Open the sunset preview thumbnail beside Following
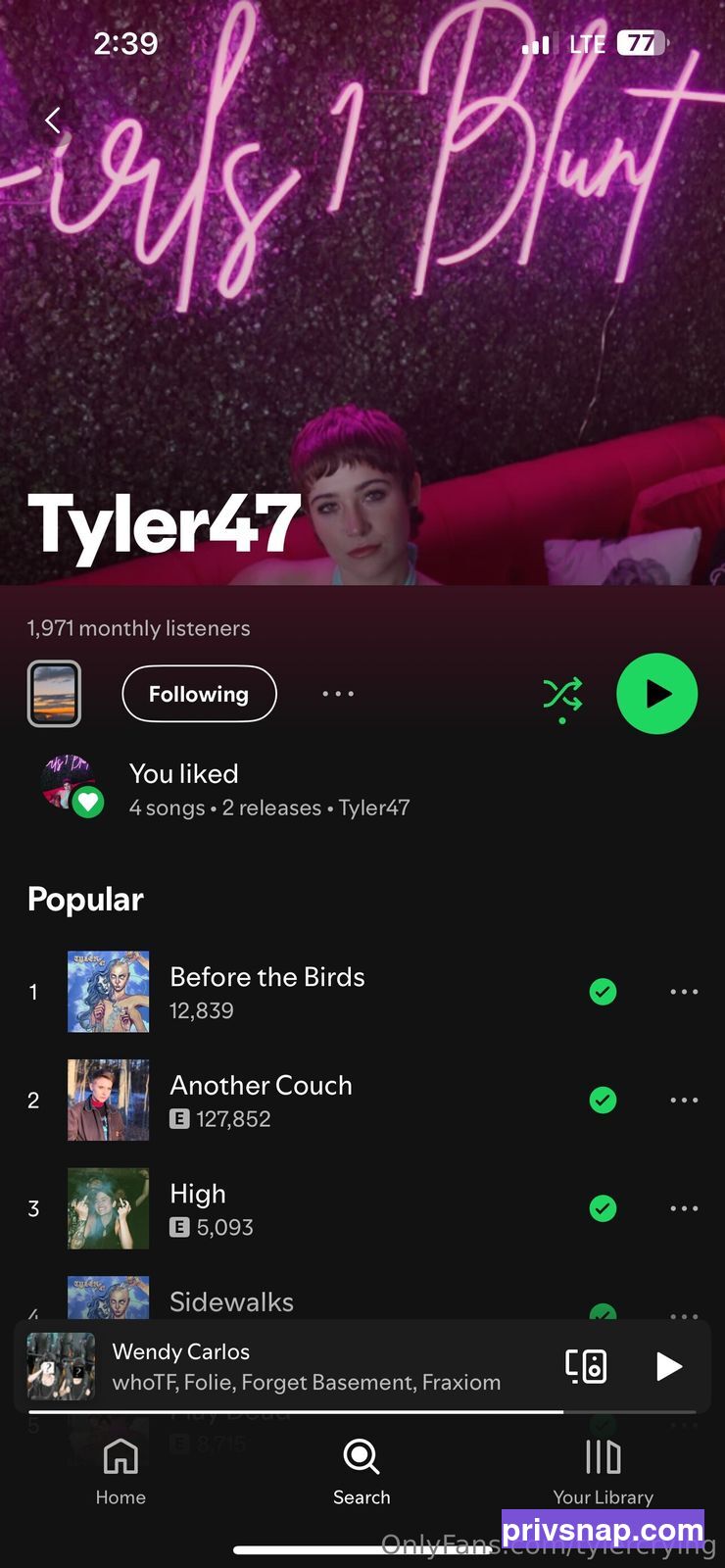 [x=54, y=694]
